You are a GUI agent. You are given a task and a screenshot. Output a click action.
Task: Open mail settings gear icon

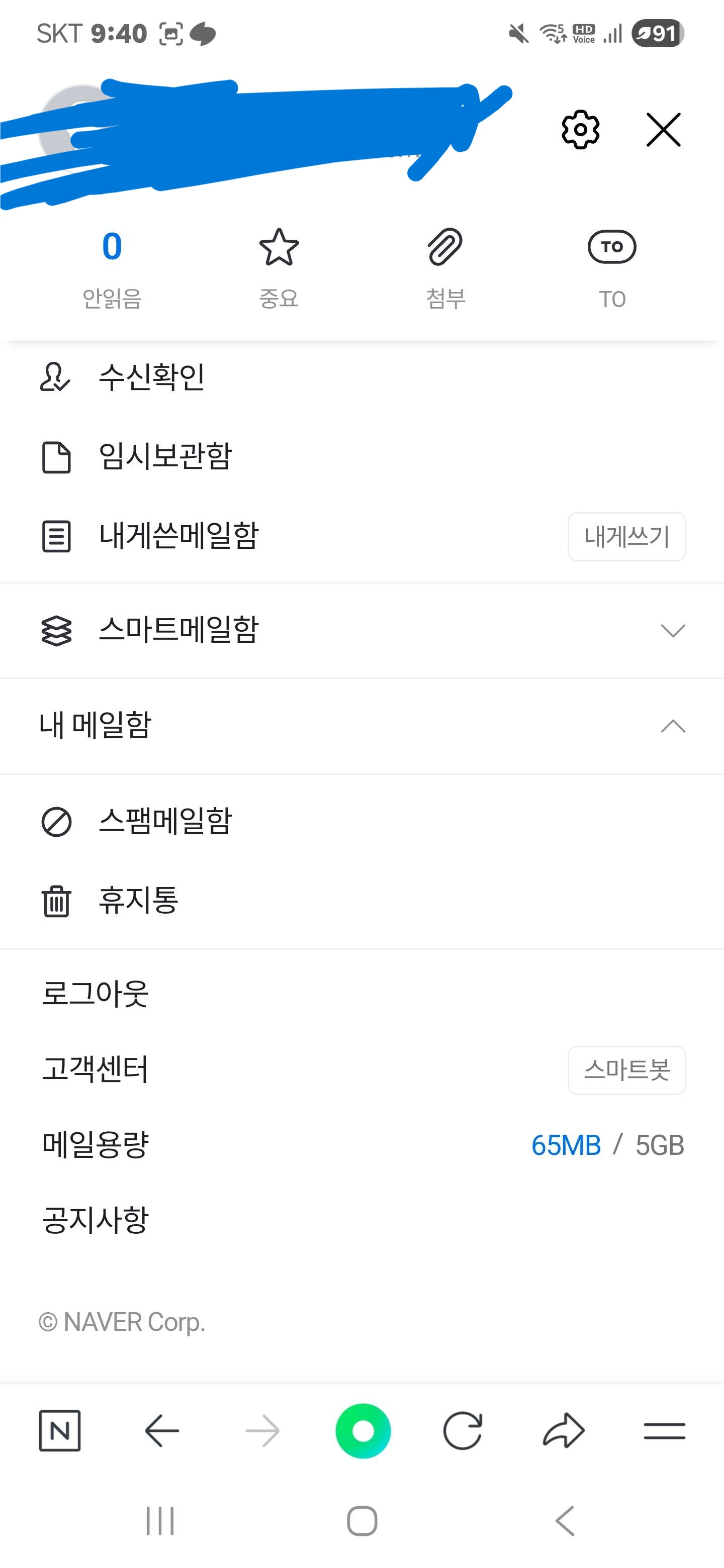click(580, 130)
